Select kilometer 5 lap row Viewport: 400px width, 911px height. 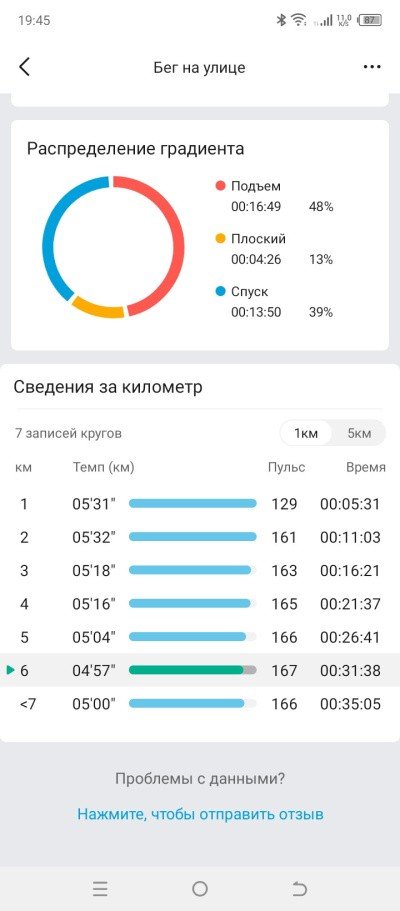200,637
